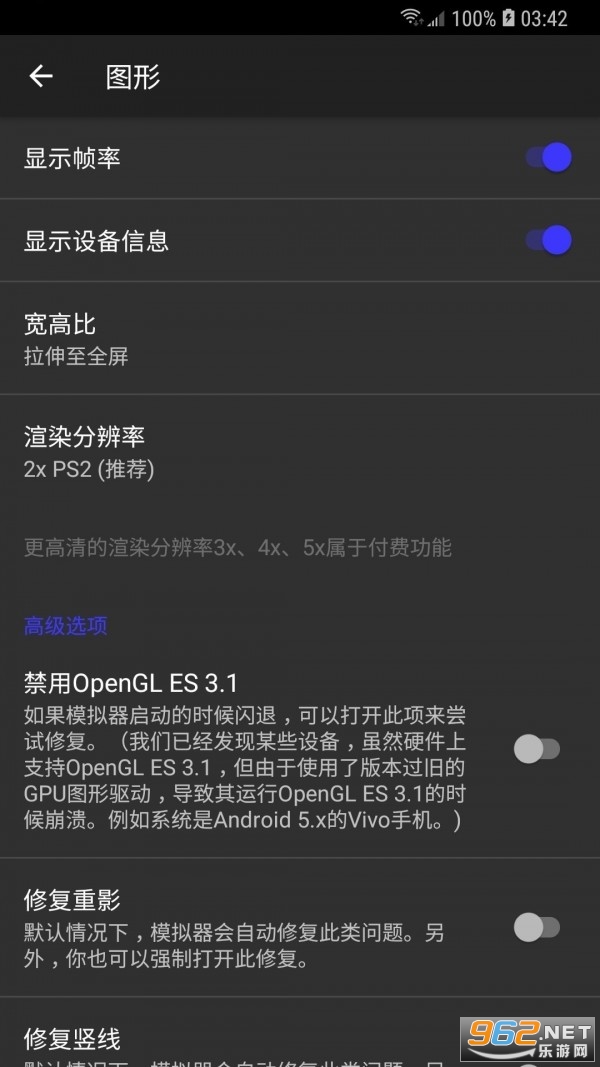600x1067 pixels.
Task: Open the 渲染分辨率 option
Action: 300,451
